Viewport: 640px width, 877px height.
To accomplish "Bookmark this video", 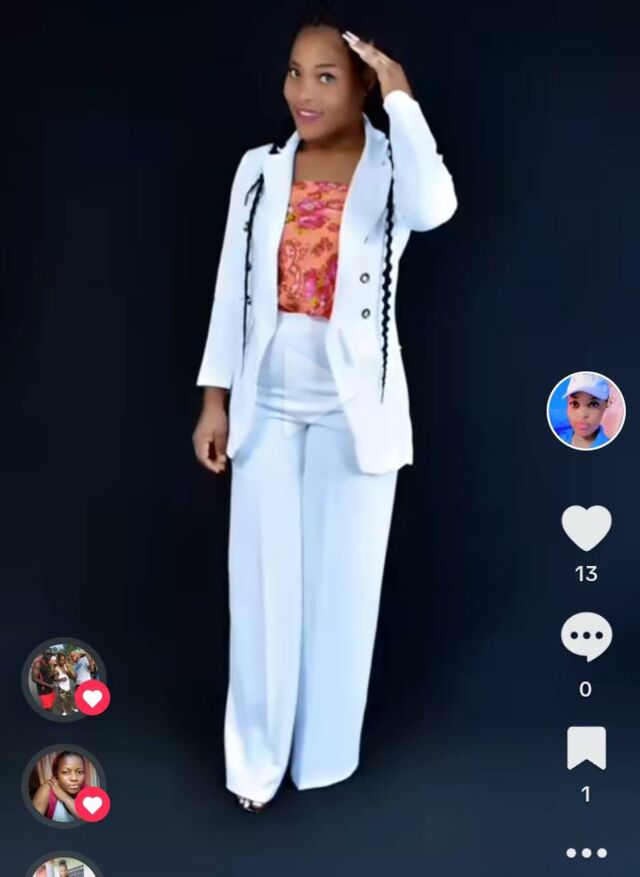I will pyautogui.click(x=586, y=748).
